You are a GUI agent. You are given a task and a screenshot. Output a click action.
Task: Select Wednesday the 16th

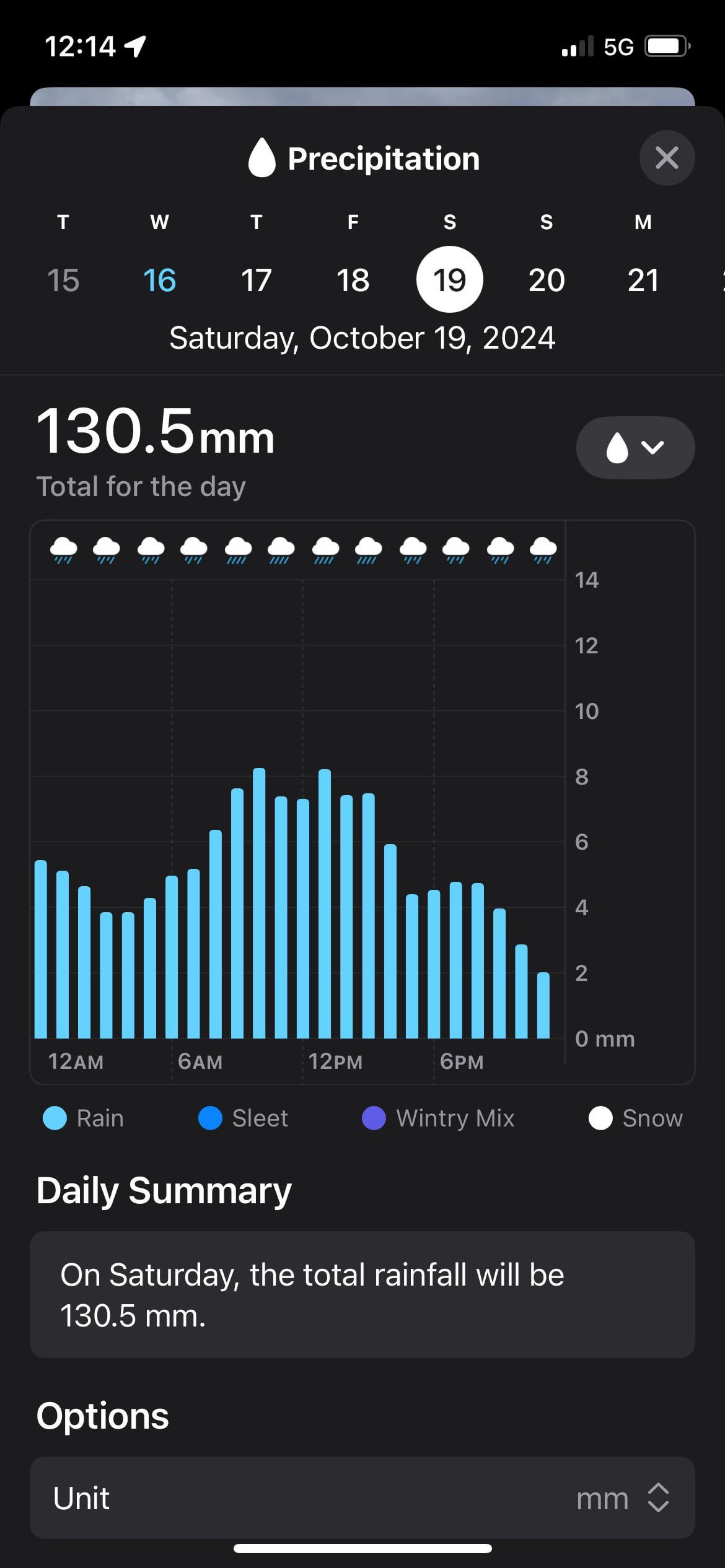(160, 280)
